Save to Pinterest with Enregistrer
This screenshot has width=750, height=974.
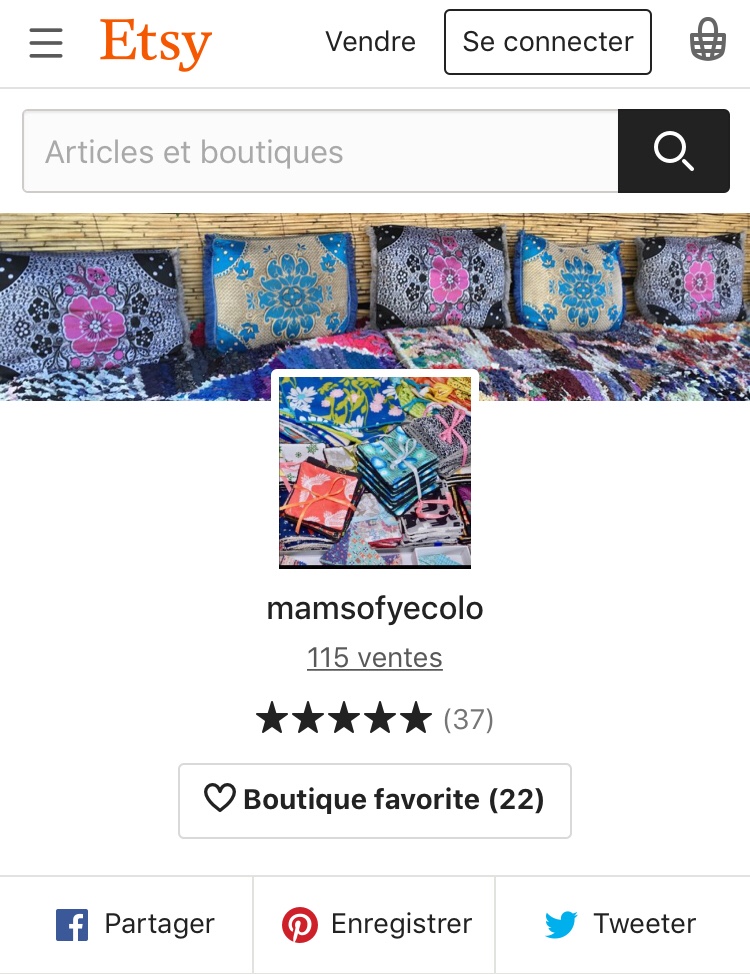tap(377, 924)
